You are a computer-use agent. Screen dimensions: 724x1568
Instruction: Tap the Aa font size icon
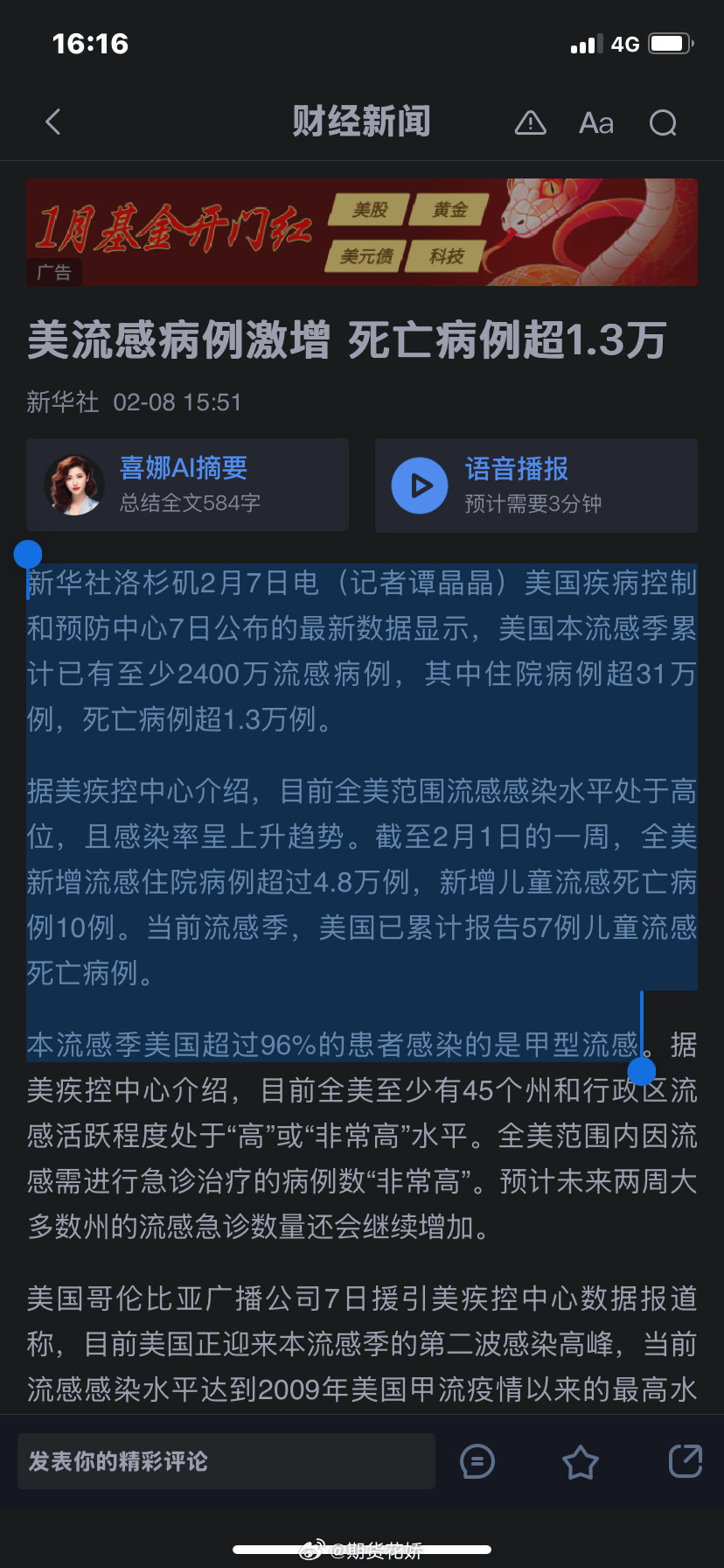pos(595,122)
